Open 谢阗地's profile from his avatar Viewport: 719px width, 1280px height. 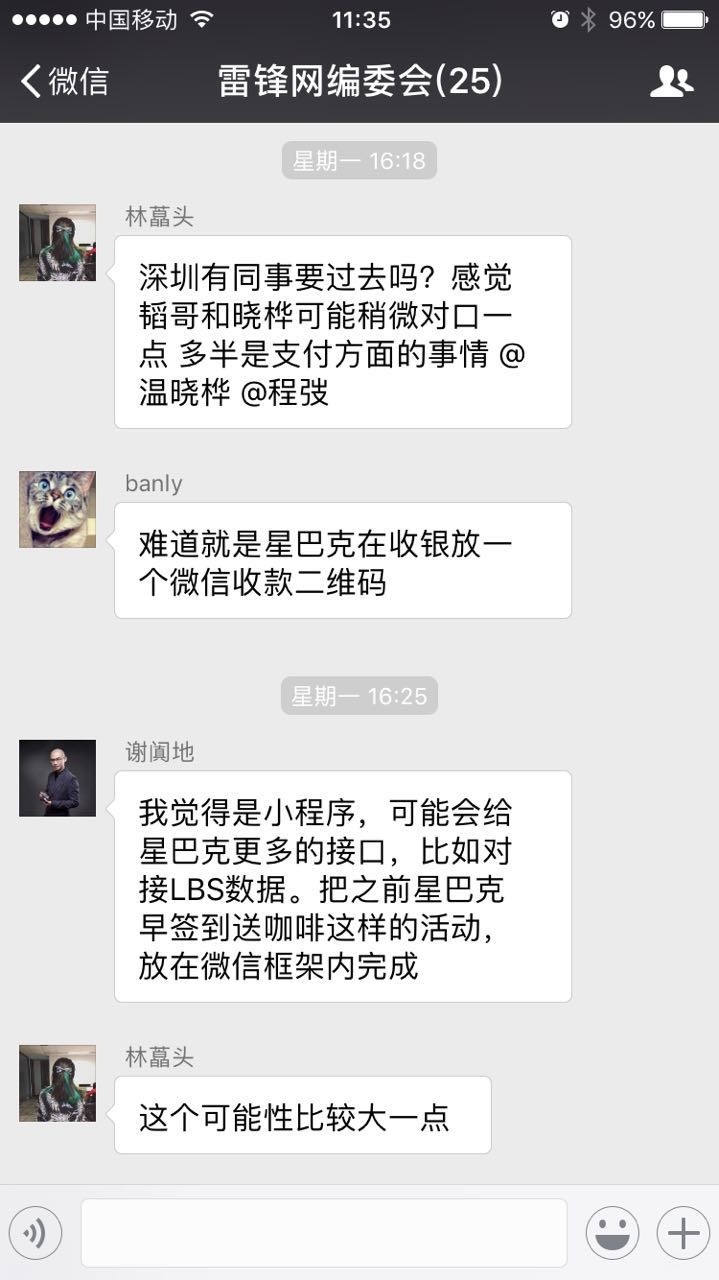click(x=57, y=778)
